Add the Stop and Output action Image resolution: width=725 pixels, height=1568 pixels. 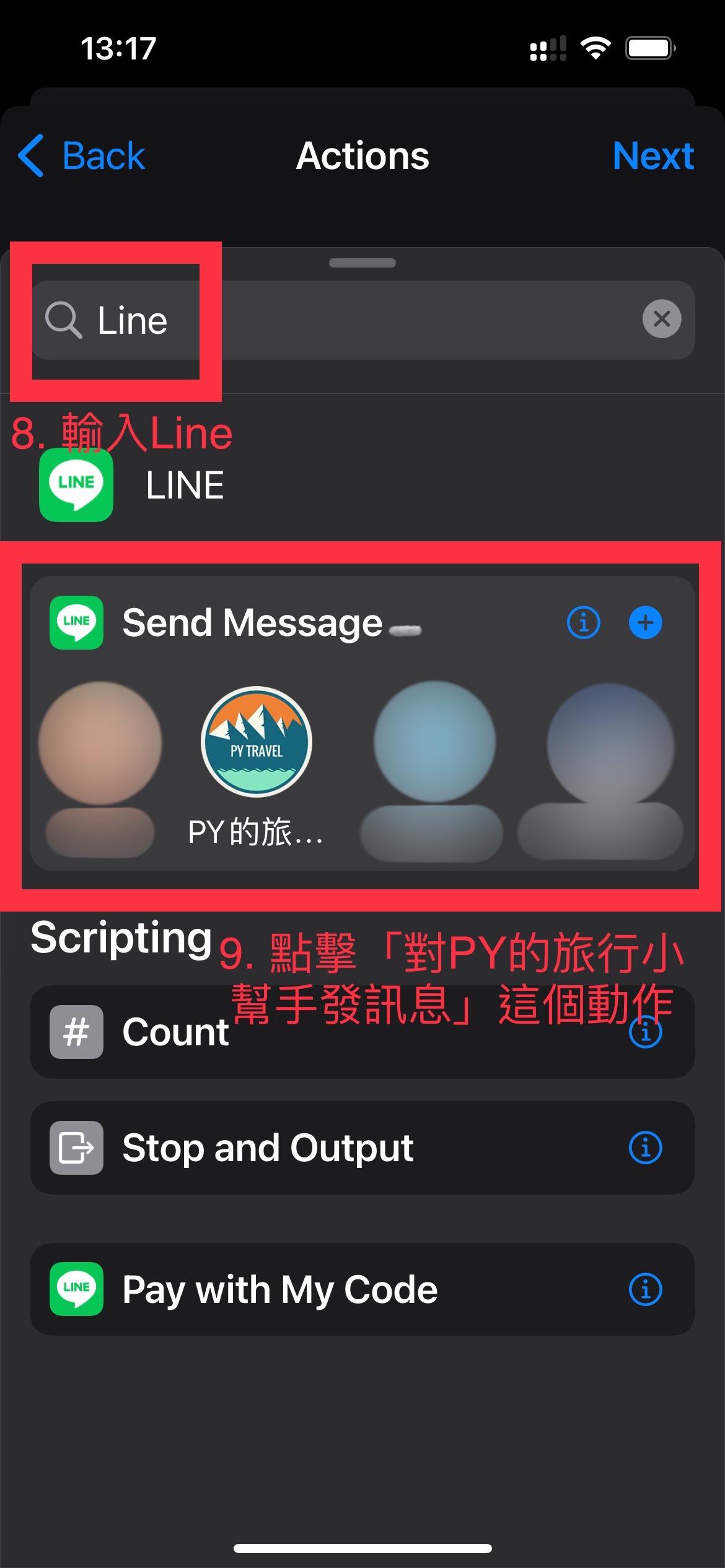266,1148
